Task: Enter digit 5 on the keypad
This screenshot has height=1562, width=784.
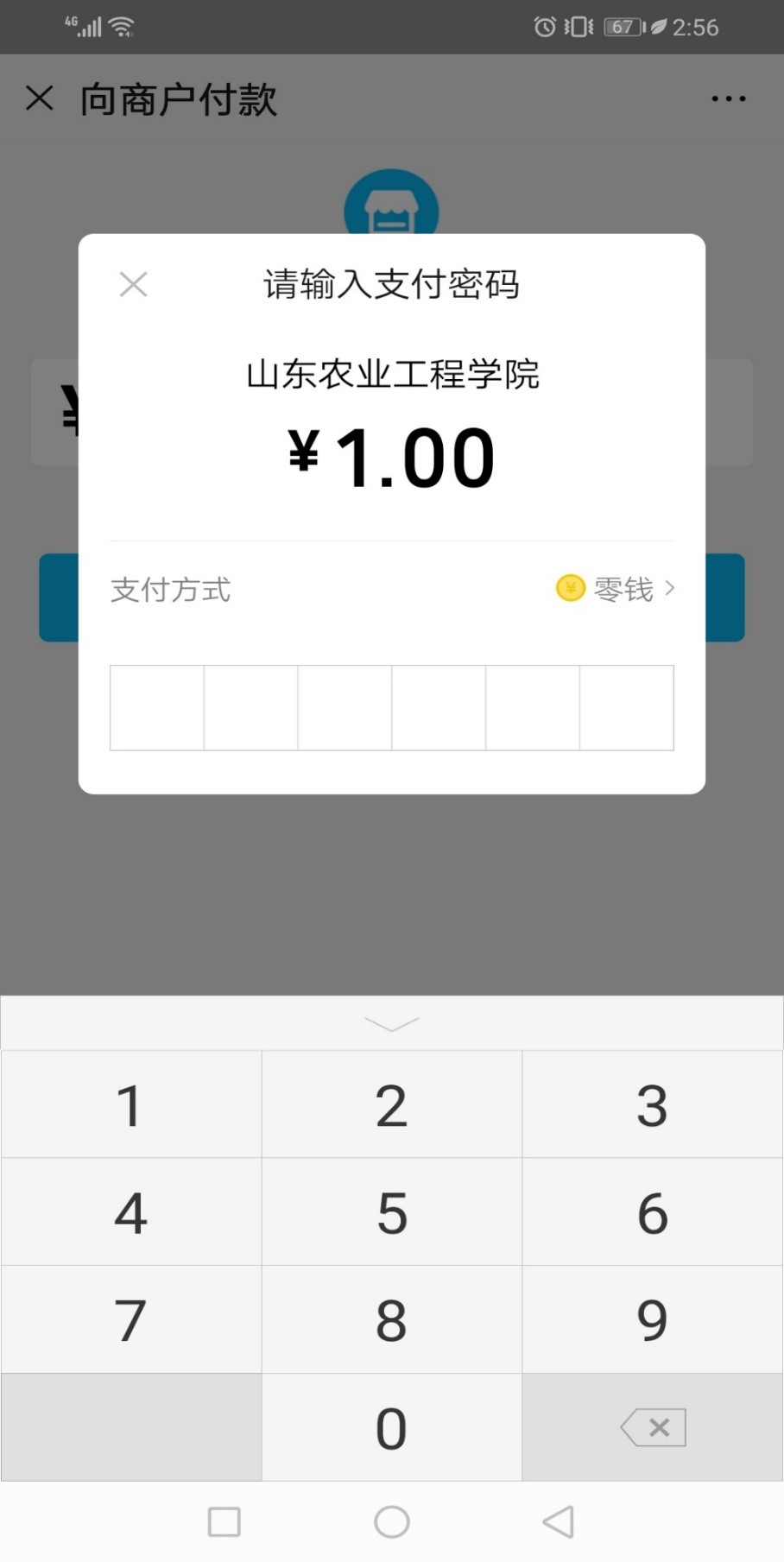Action: [391, 1212]
